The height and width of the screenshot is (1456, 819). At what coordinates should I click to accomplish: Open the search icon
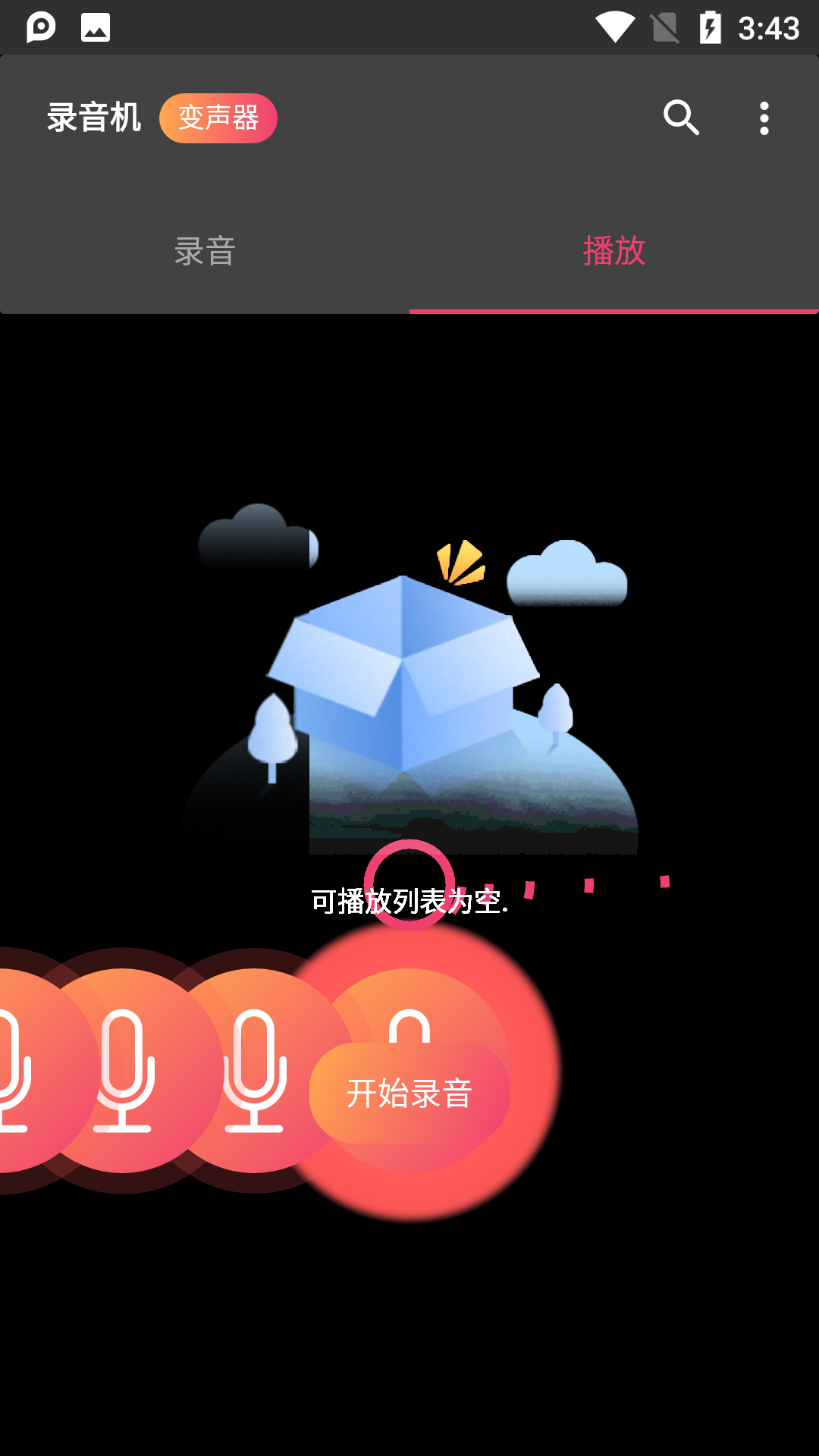point(681,118)
